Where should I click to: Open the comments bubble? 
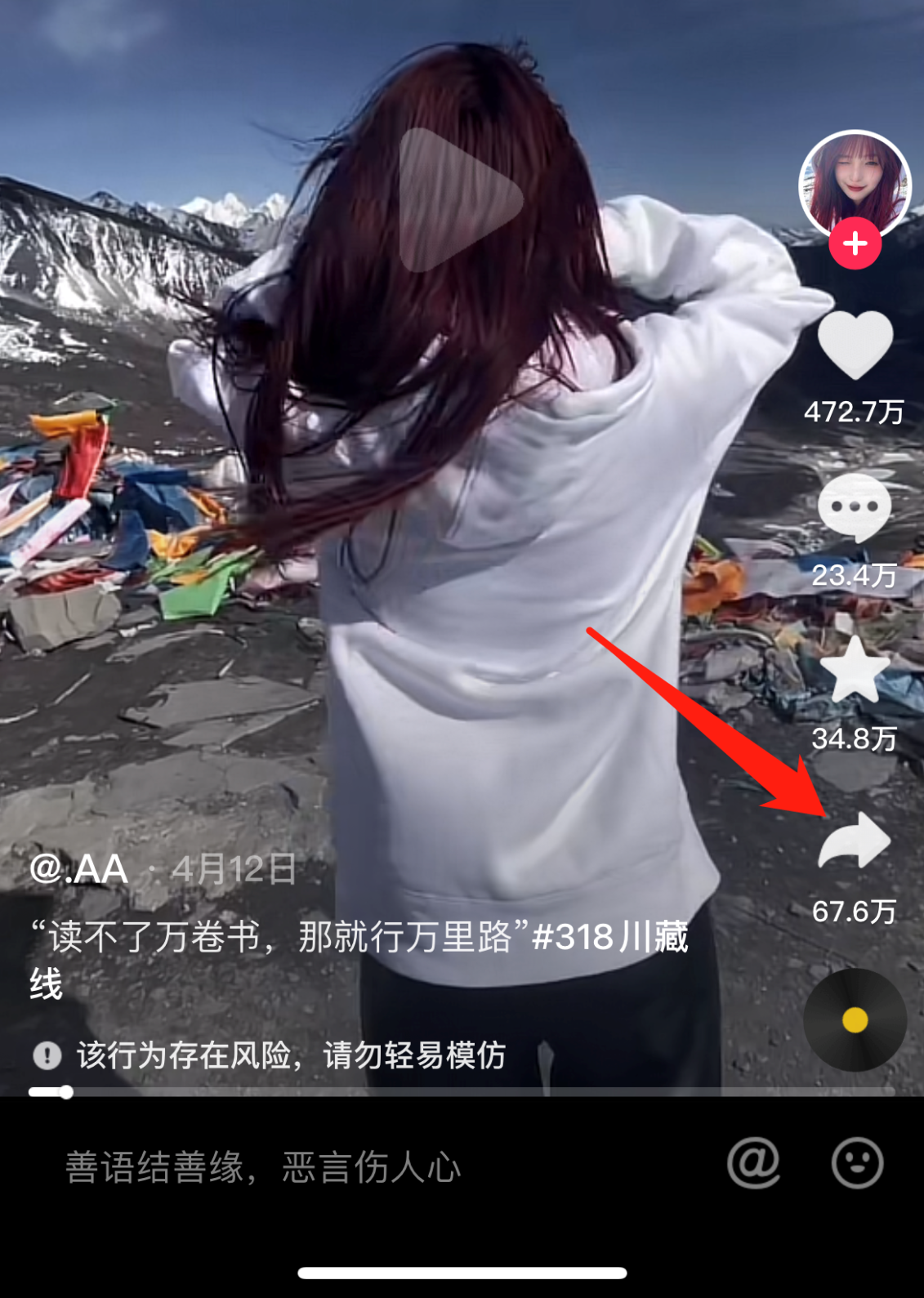(x=854, y=507)
